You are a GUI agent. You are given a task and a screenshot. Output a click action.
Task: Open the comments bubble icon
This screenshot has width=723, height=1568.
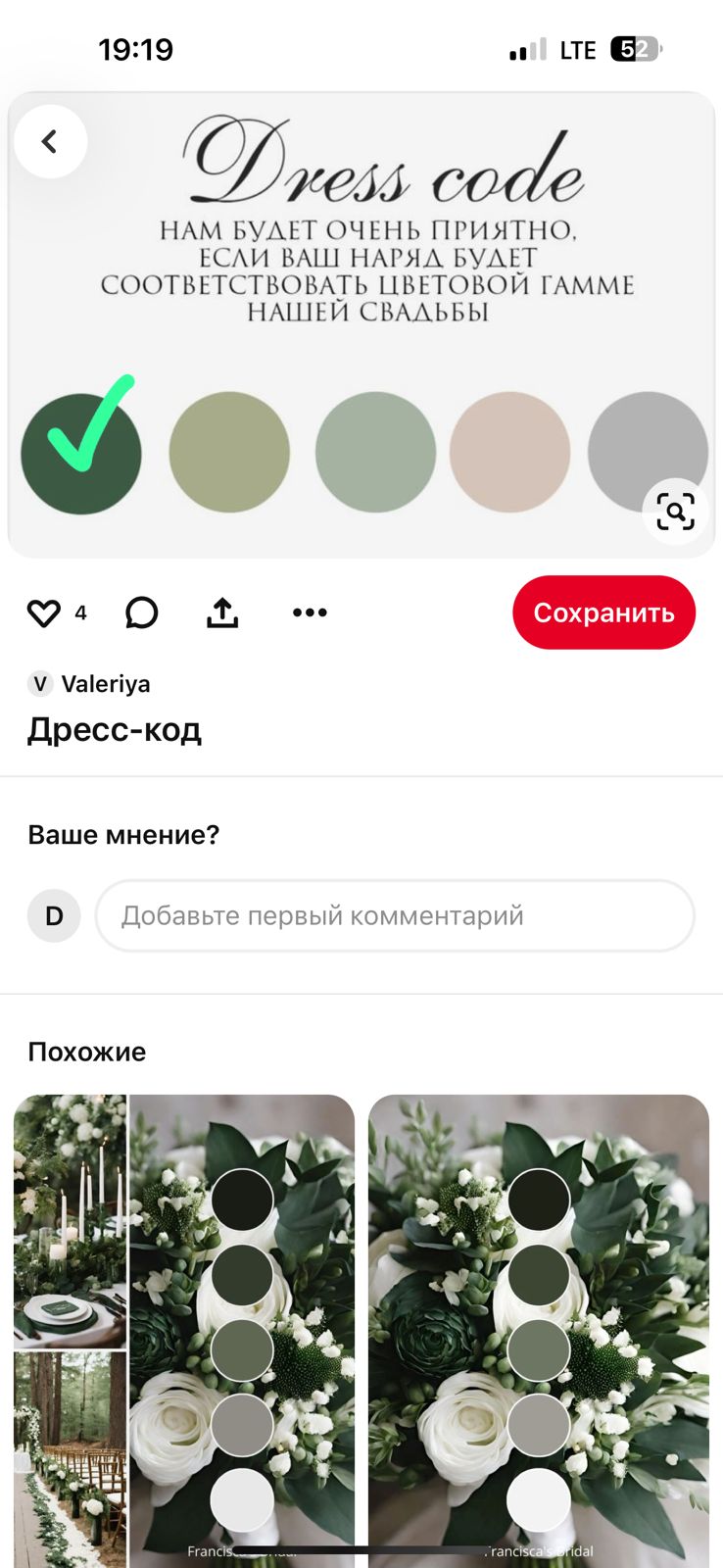[x=142, y=612]
